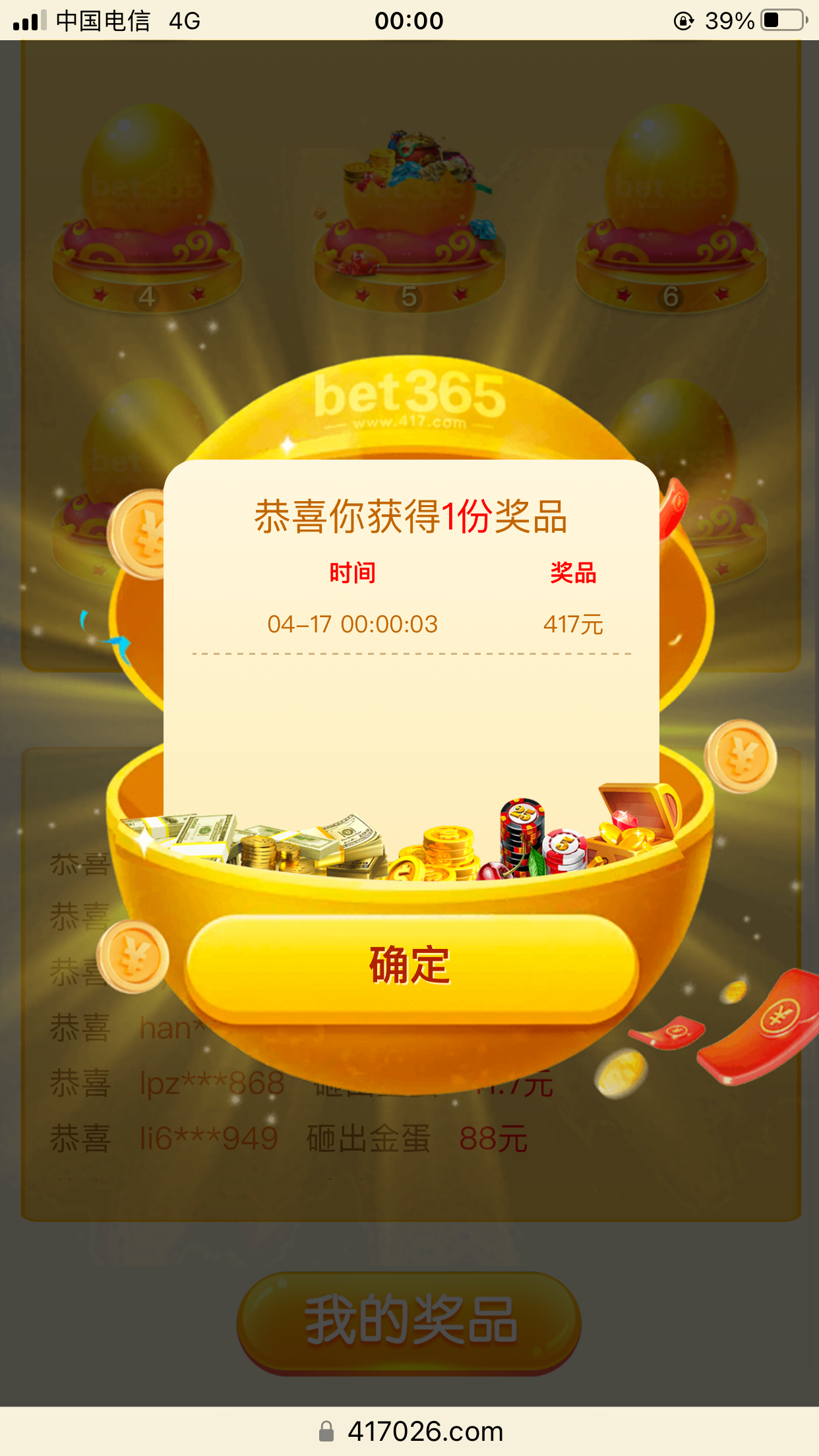The height and width of the screenshot is (1456, 819).
Task: Confirm the prize with the 确定 button
Action: [410, 967]
